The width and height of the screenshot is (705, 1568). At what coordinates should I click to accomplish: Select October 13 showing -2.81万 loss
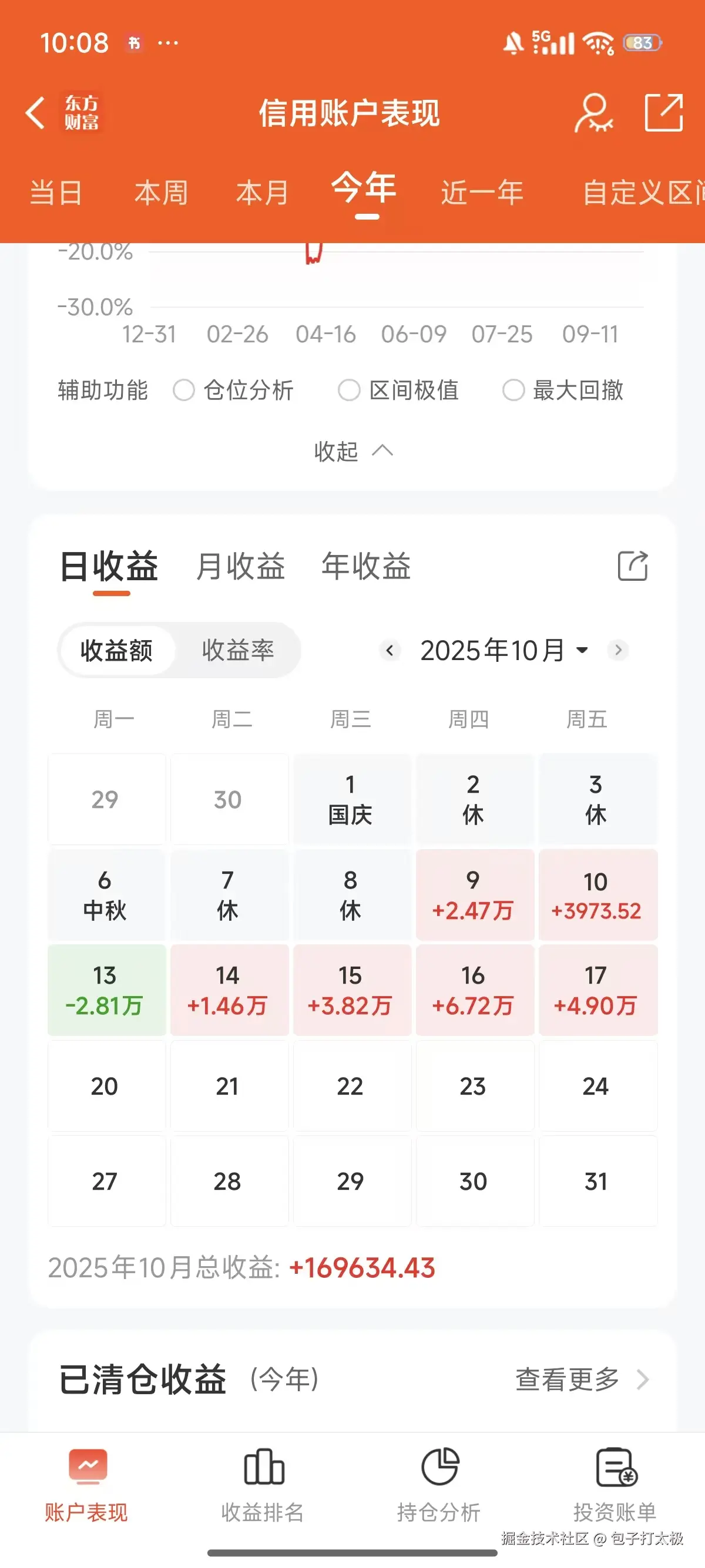coord(106,990)
